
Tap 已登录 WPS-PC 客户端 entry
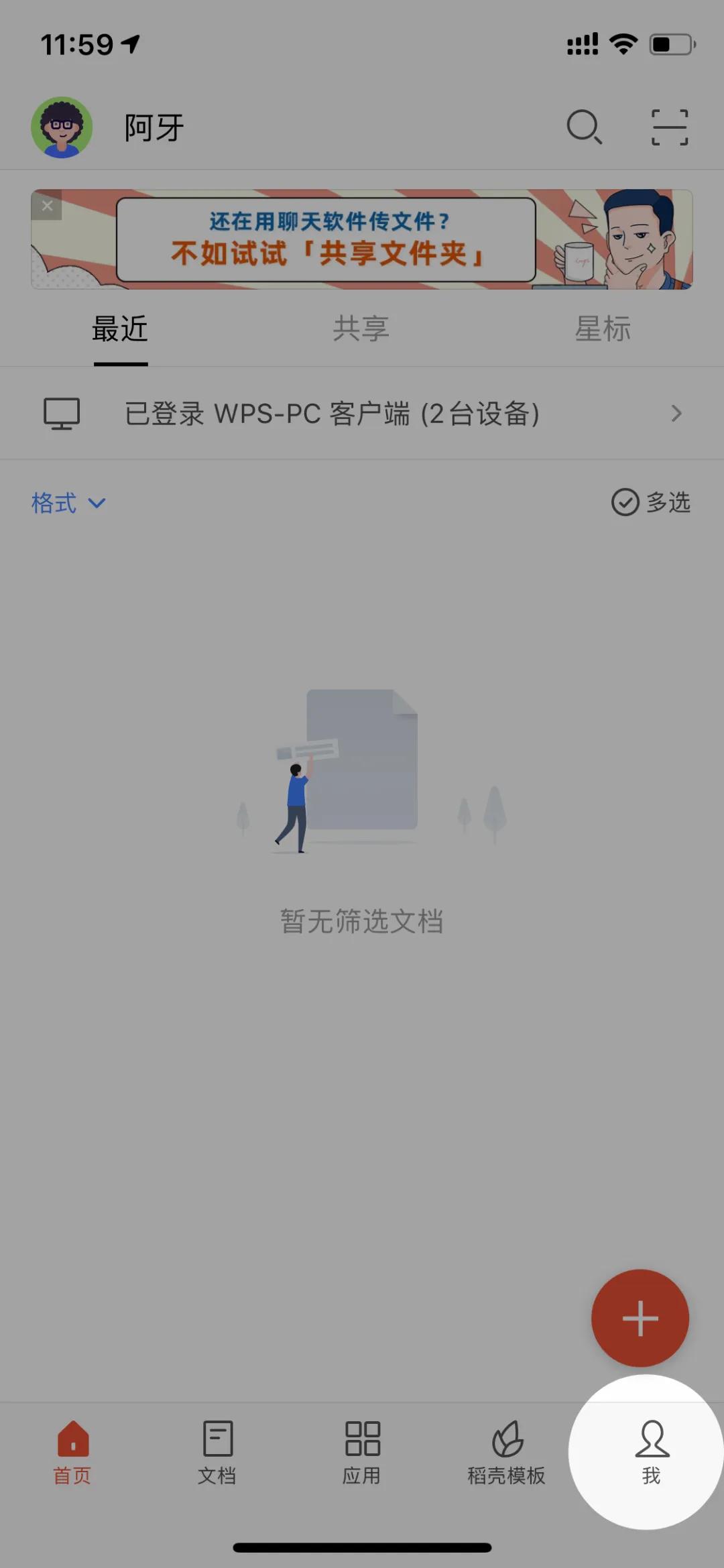(x=332, y=413)
